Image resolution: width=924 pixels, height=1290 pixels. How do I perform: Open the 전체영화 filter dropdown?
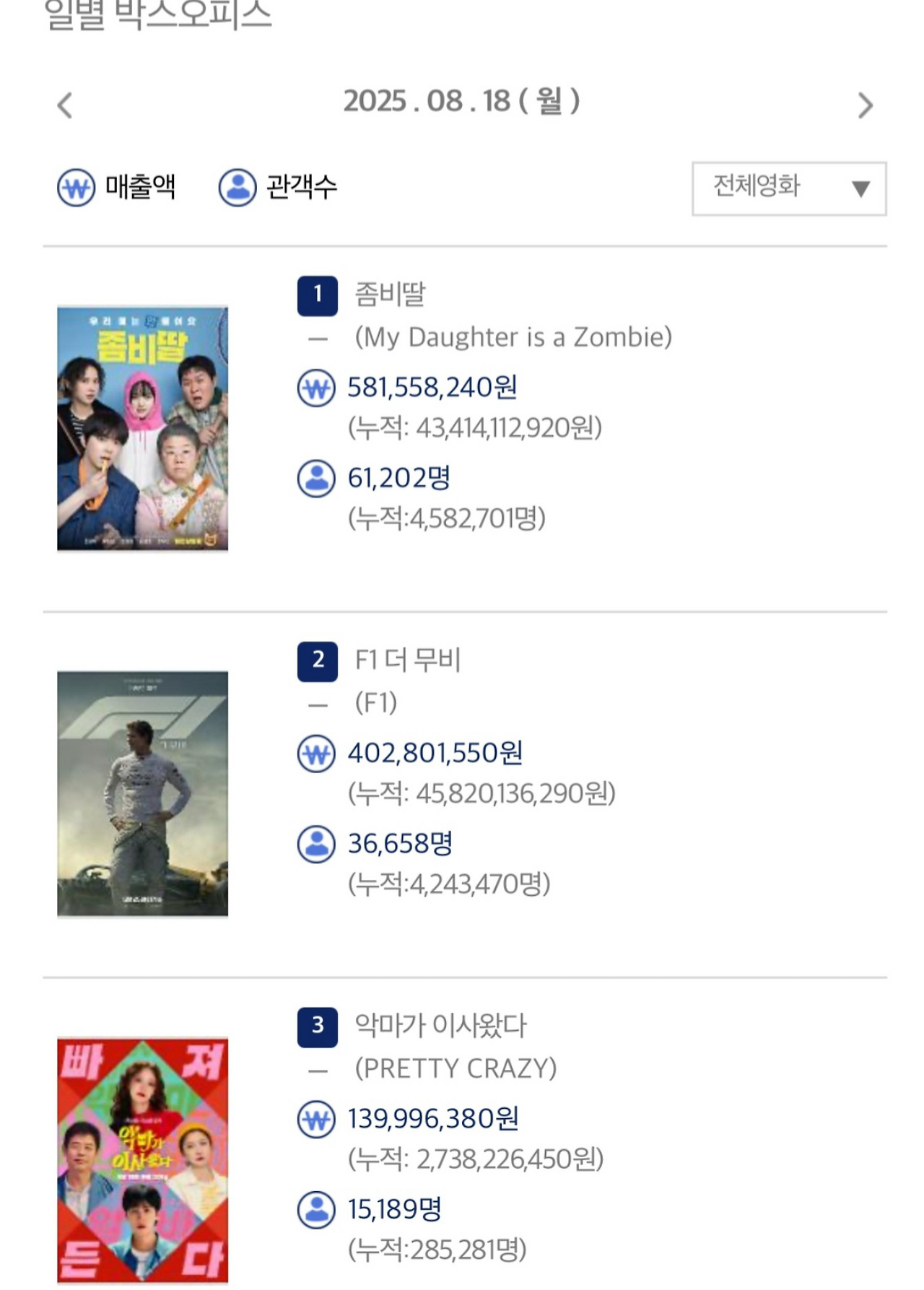[788, 188]
